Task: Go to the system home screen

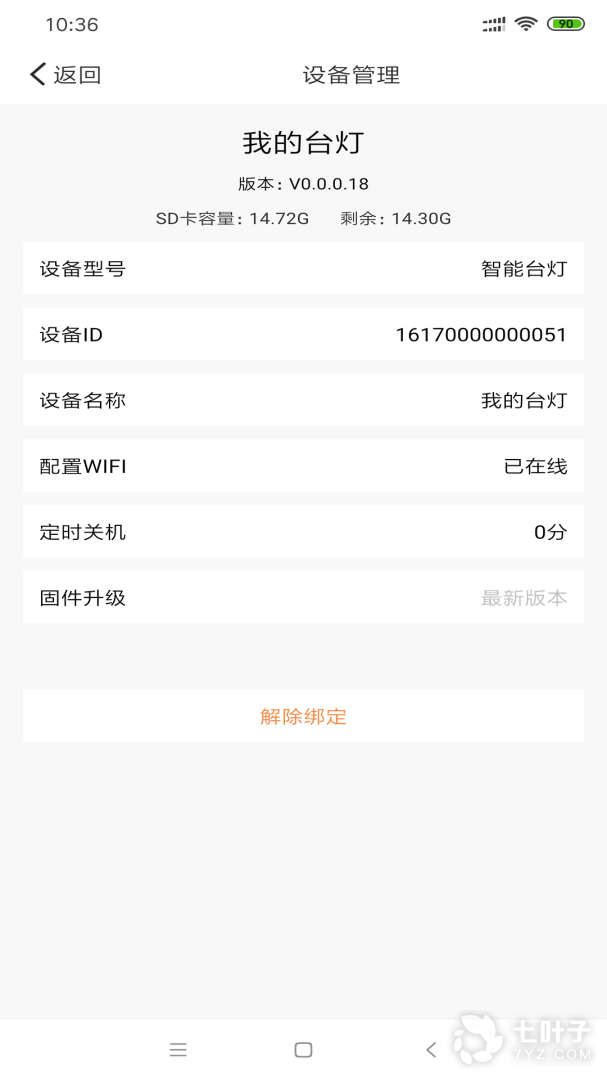Action: pyautogui.click(x=303, y=1050)
